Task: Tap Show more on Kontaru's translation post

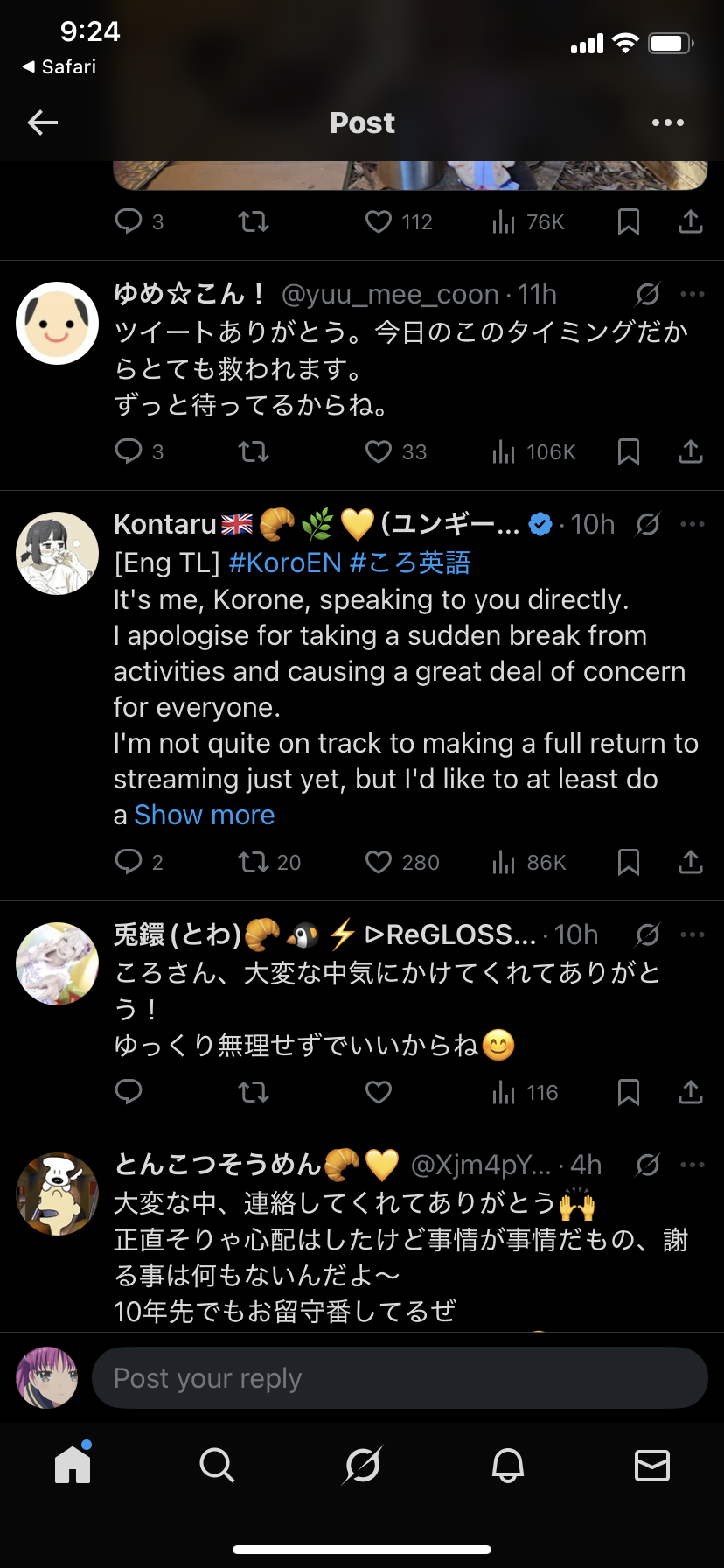Action: click(204, 815)
